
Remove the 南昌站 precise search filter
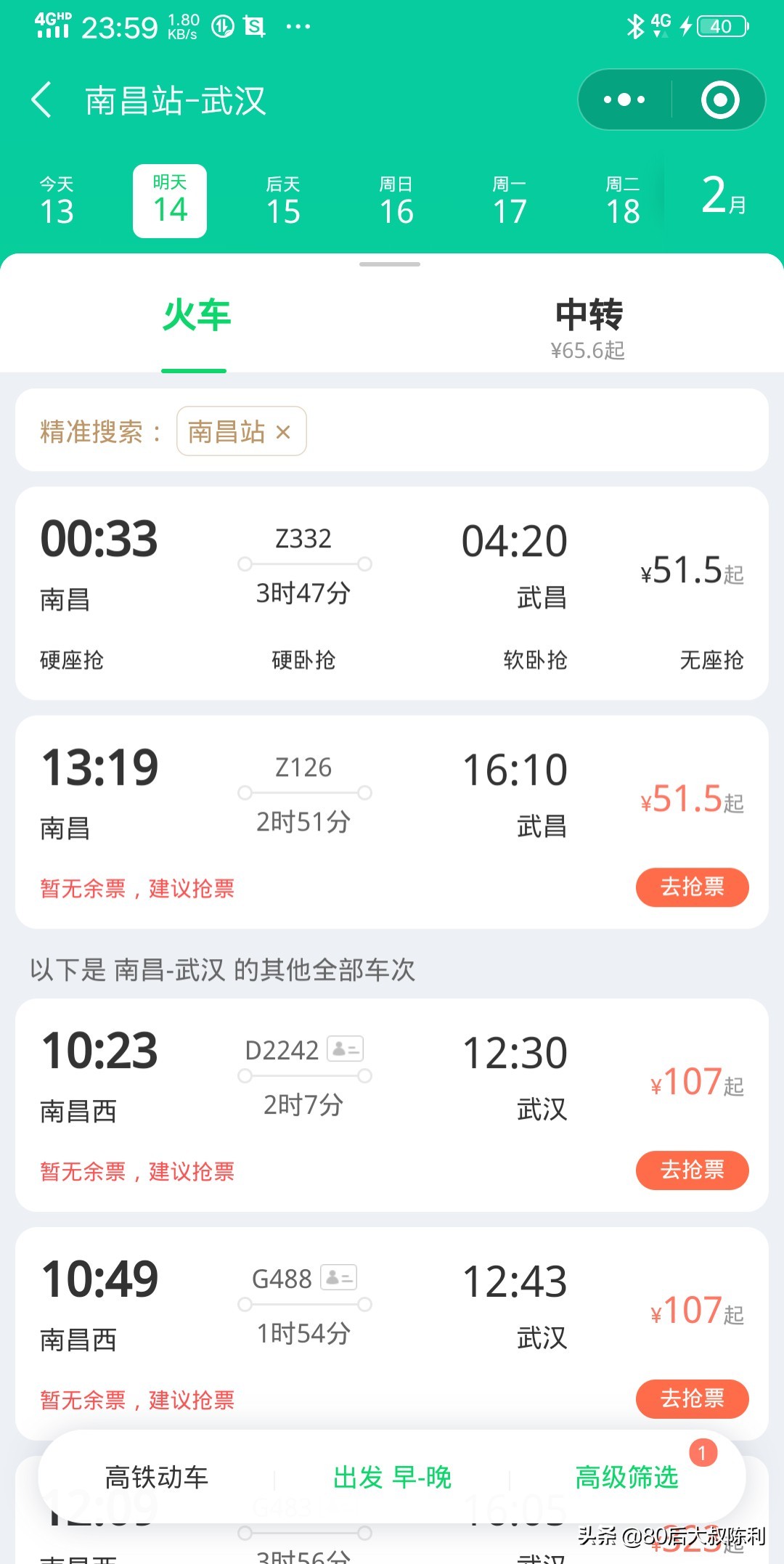click(283, 432)
